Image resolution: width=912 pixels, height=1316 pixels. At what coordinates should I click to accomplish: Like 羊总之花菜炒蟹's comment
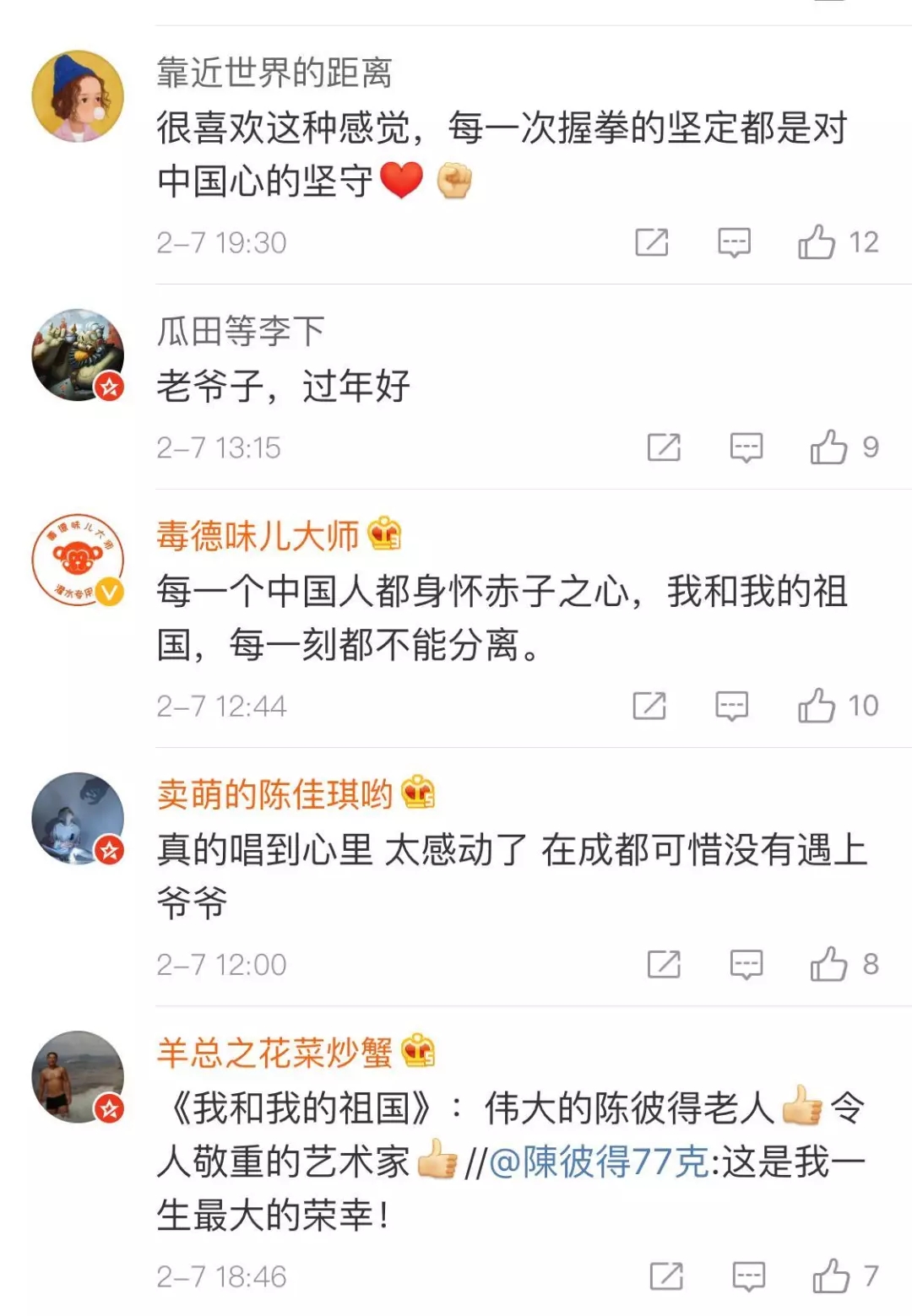(x=831, y=1276)
